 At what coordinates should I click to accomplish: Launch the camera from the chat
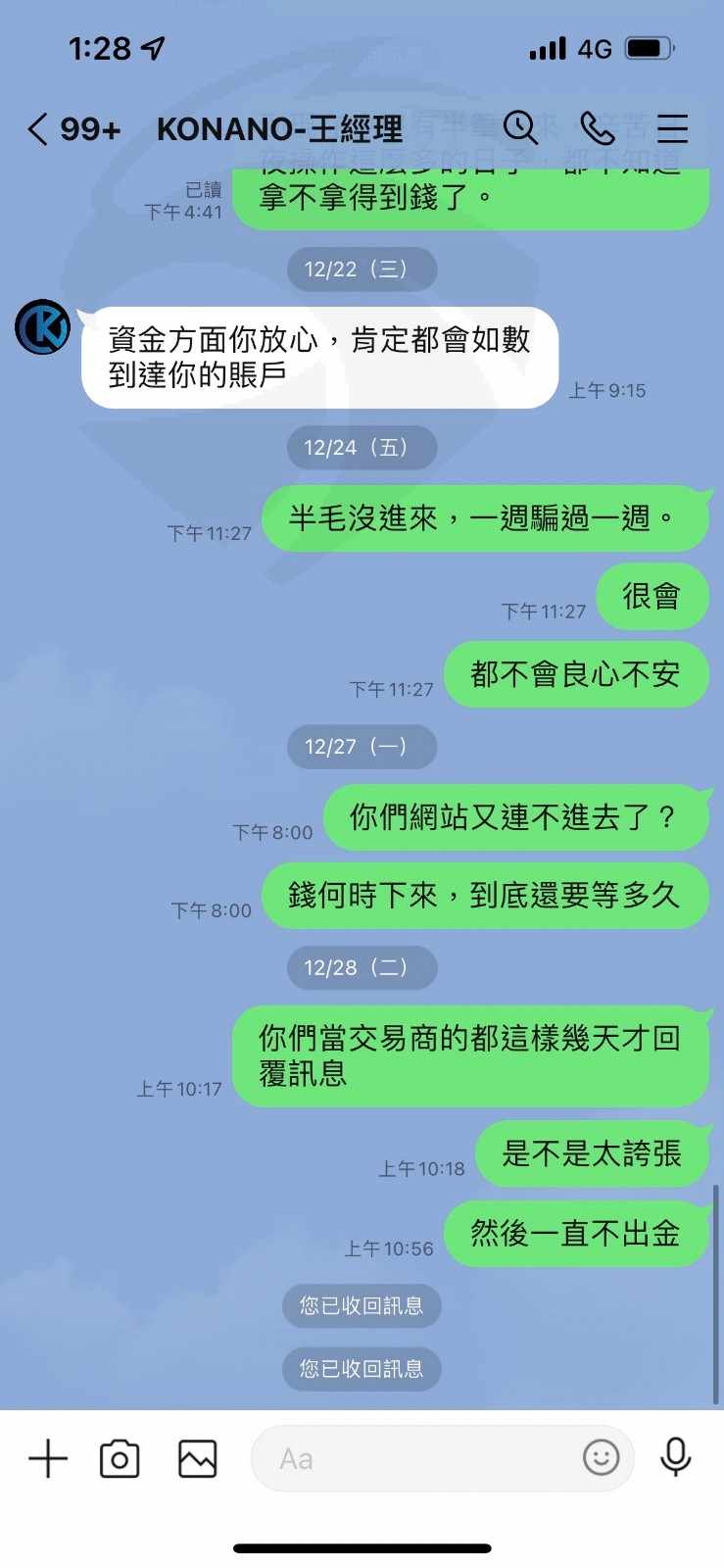pos(120,1458)
